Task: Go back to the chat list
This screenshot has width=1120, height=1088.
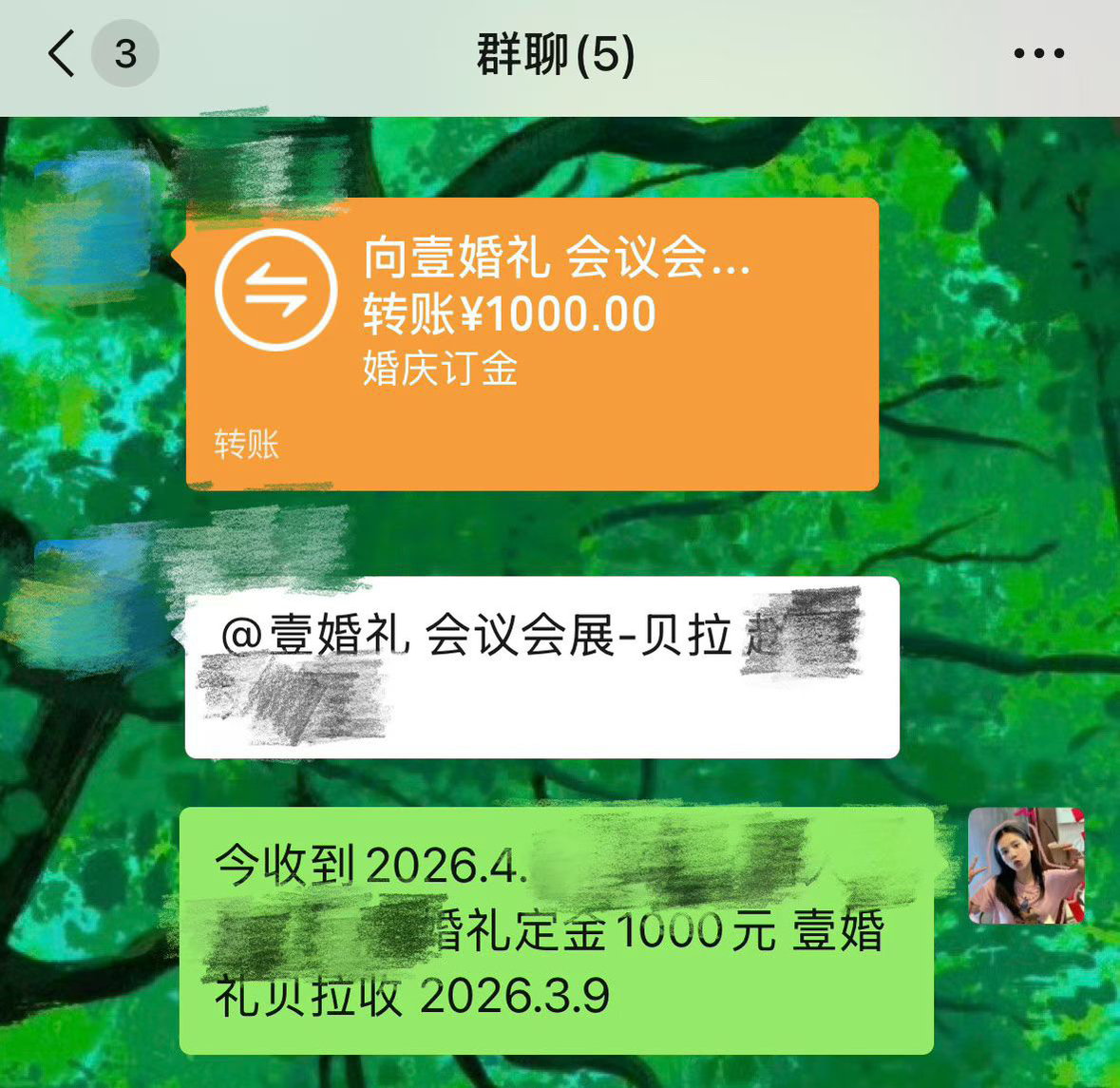Action: click(x=63, y=54)
